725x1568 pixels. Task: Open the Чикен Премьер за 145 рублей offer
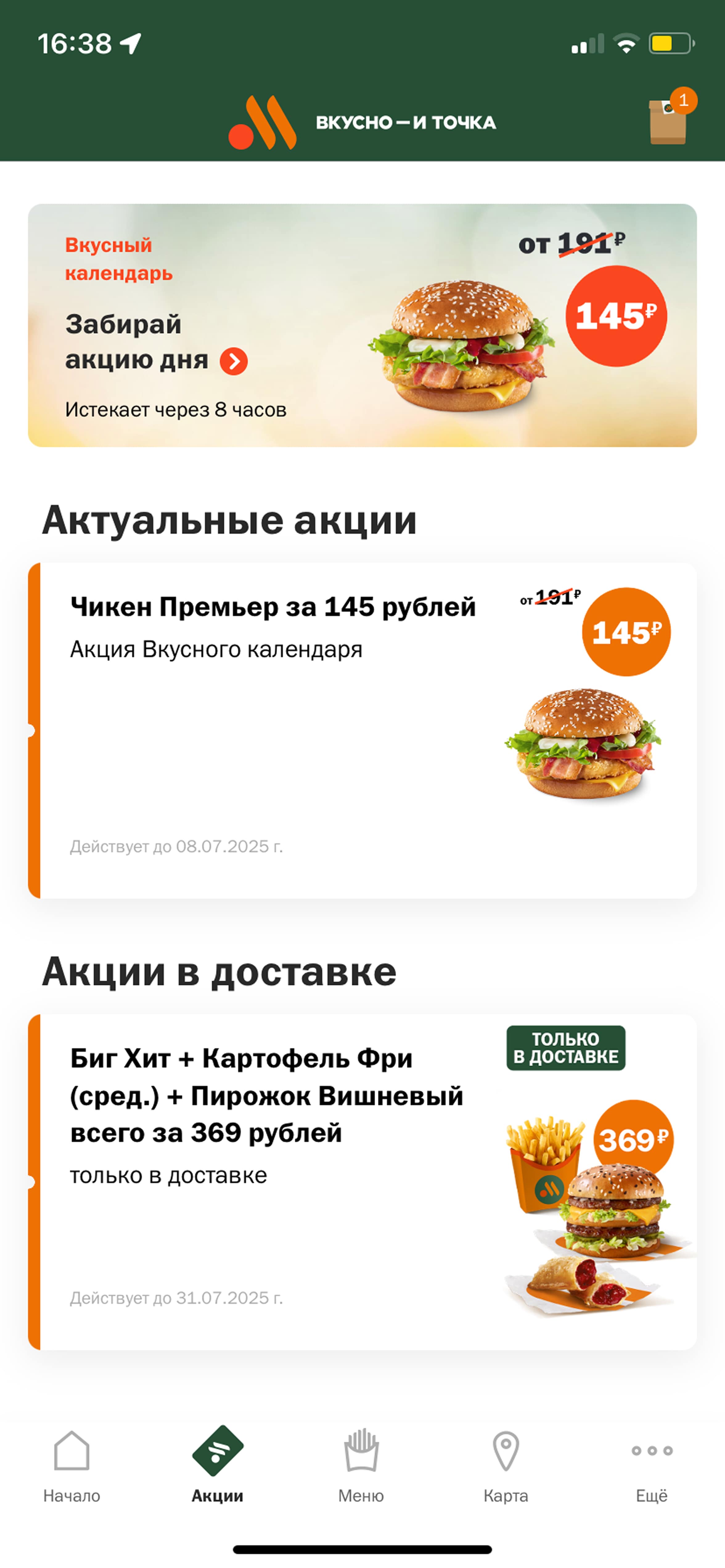362,730
